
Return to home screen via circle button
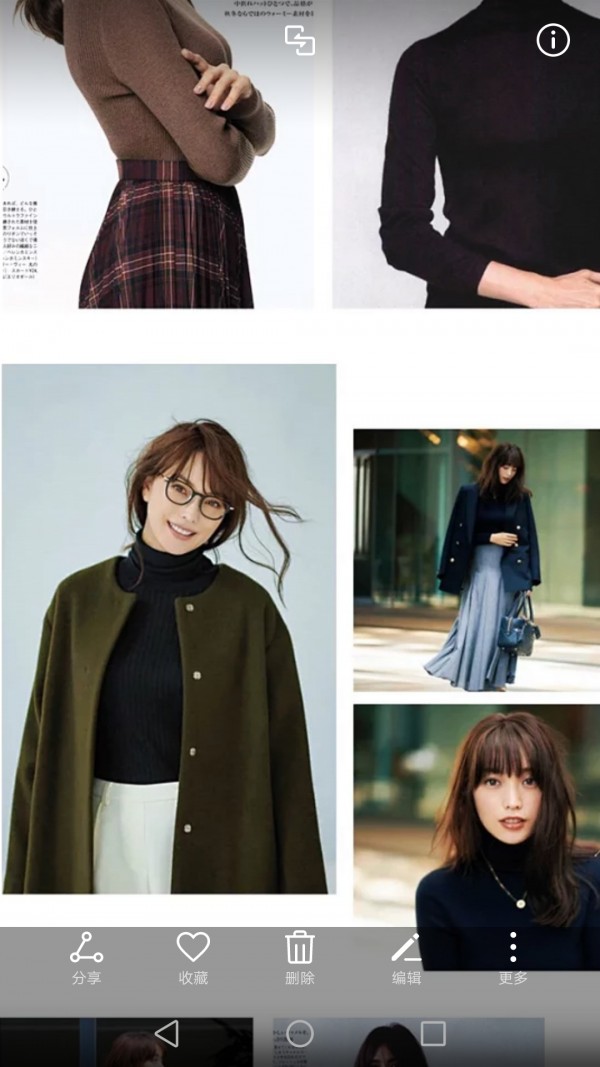click(x=299, y=1033)
